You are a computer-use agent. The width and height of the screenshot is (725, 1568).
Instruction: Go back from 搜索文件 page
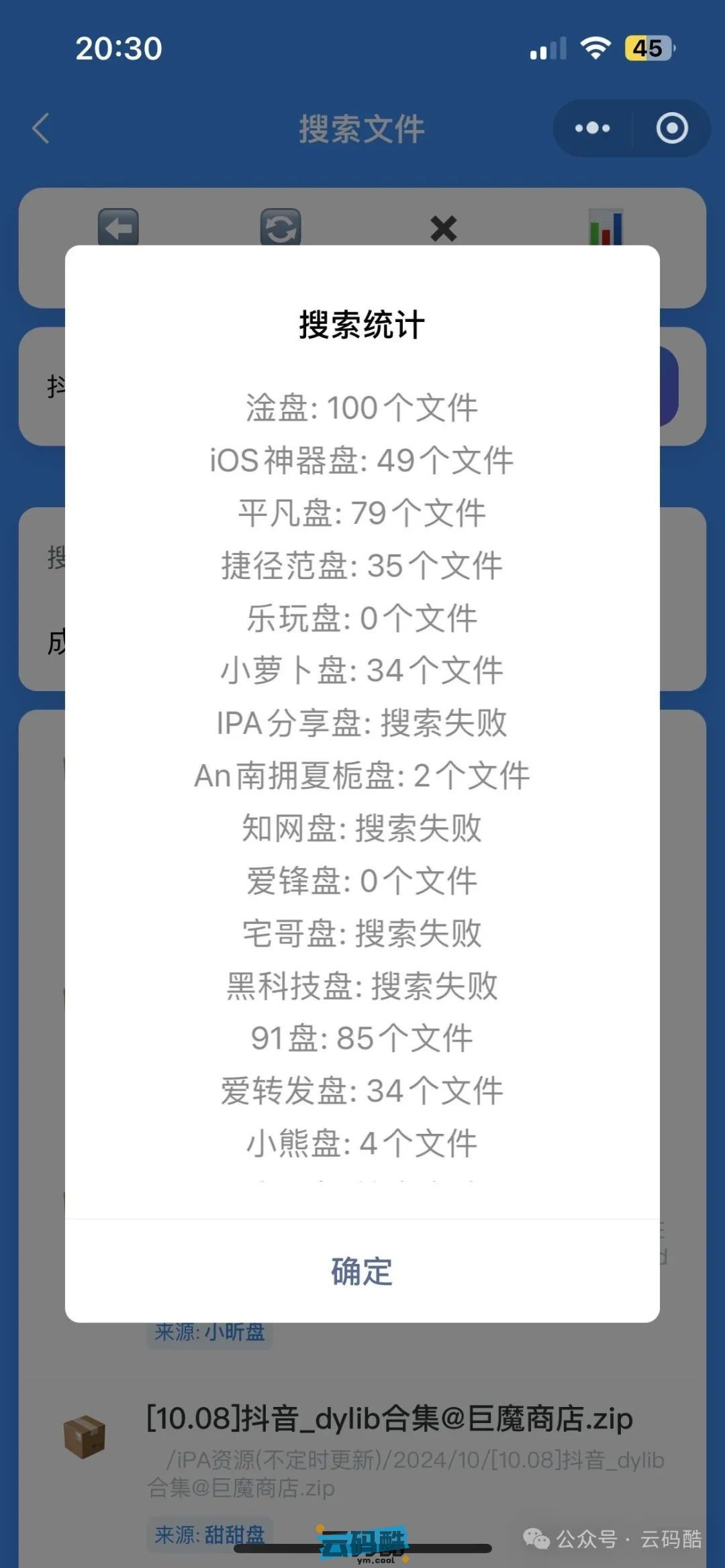click(x=42, y=128)
